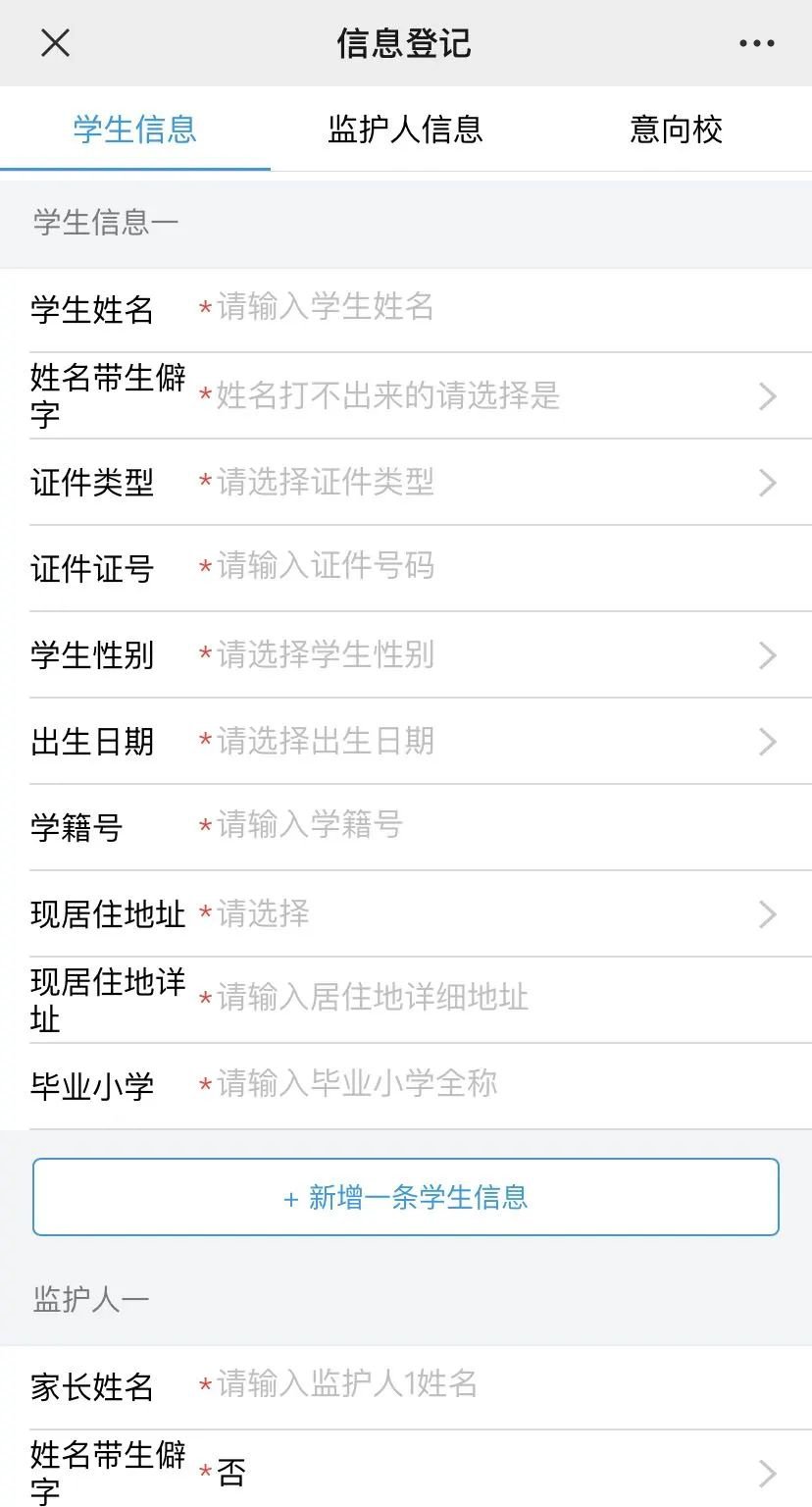Open the three-dot overflow menu
812x1507 pixels.
click(756, 43)
